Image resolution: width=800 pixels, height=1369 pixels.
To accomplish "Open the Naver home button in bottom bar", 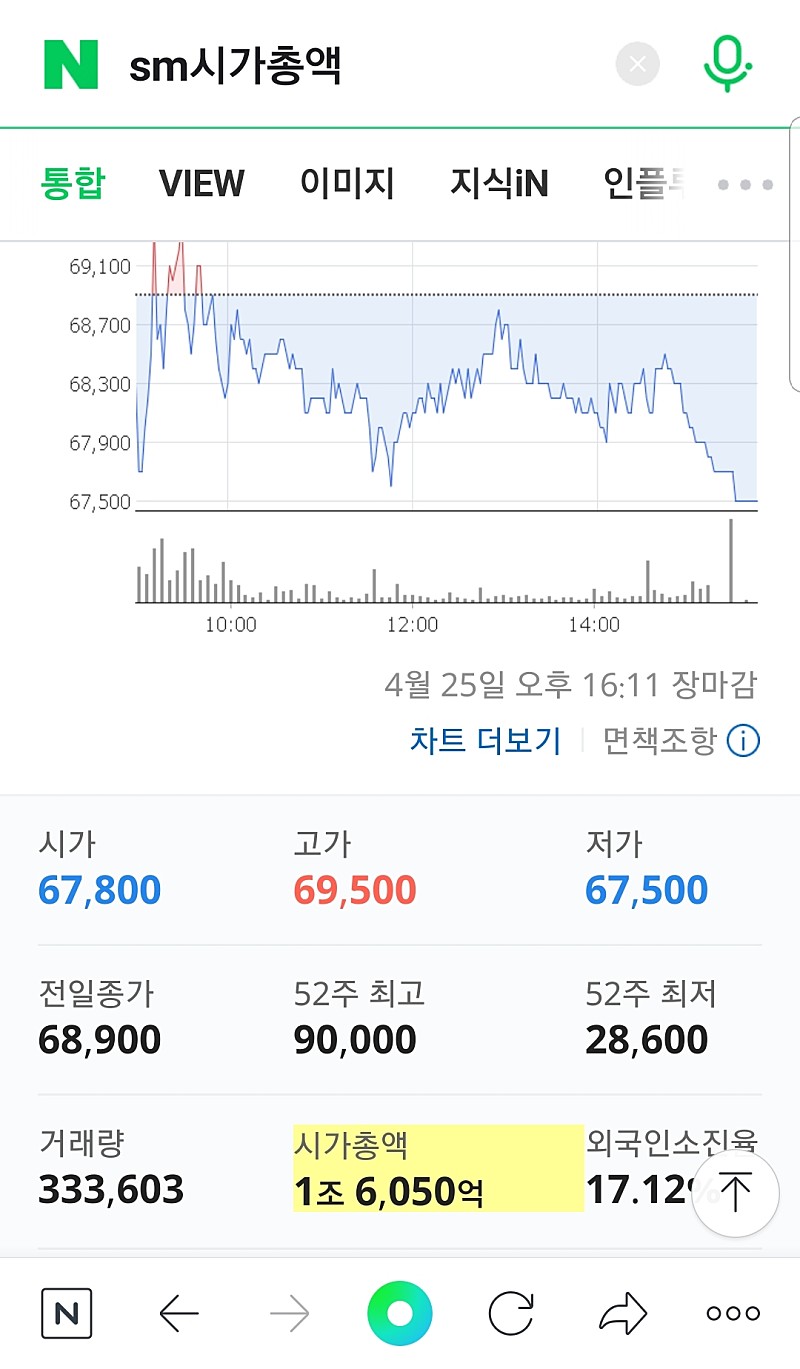I will [x=67, y=1313].
